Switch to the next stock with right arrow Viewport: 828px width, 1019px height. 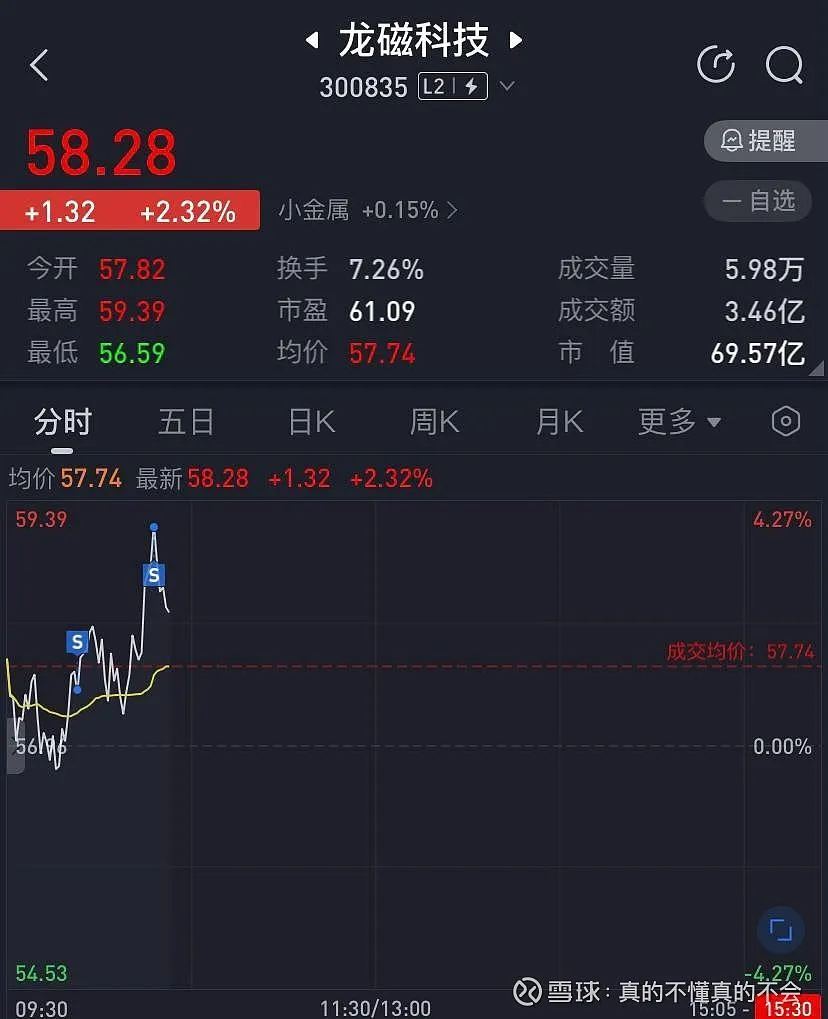(x=516, y=41)
